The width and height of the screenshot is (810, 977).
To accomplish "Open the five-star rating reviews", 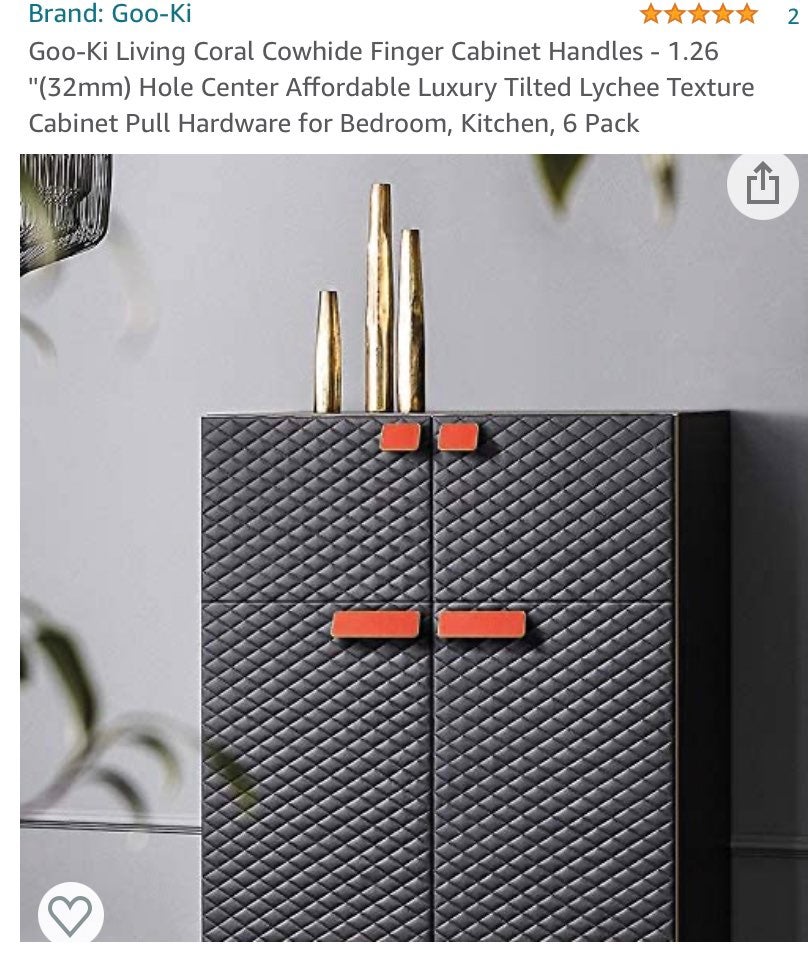I will [699, 14].
